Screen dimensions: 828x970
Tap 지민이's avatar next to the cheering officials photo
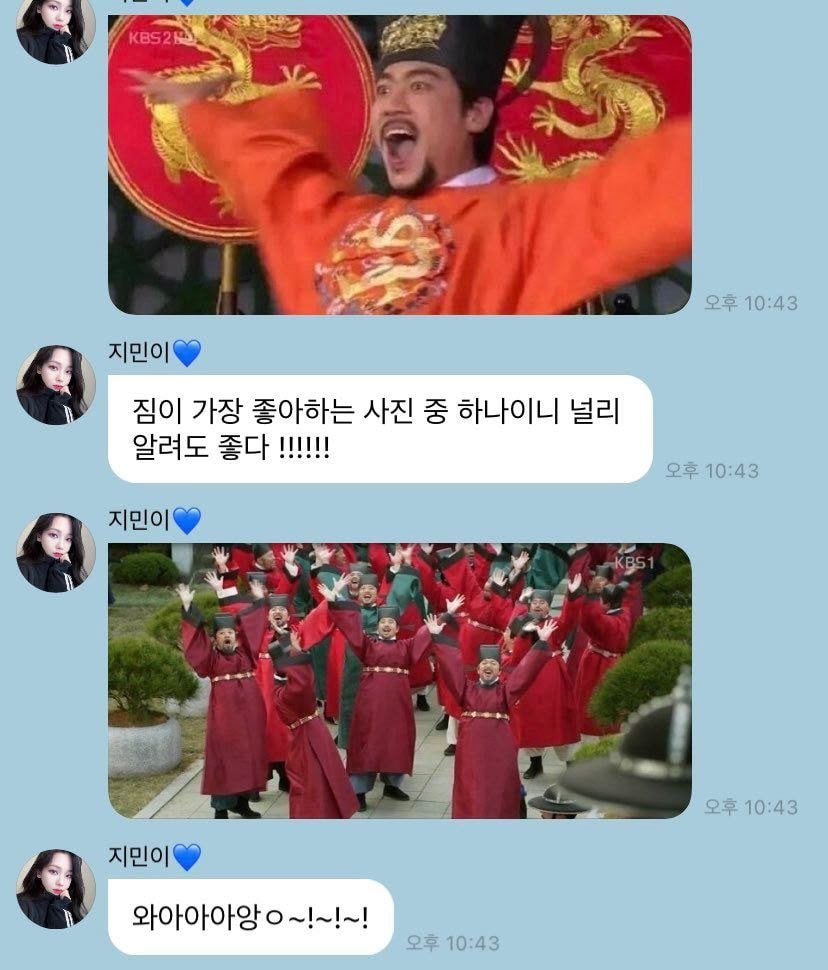pos(56,553)
